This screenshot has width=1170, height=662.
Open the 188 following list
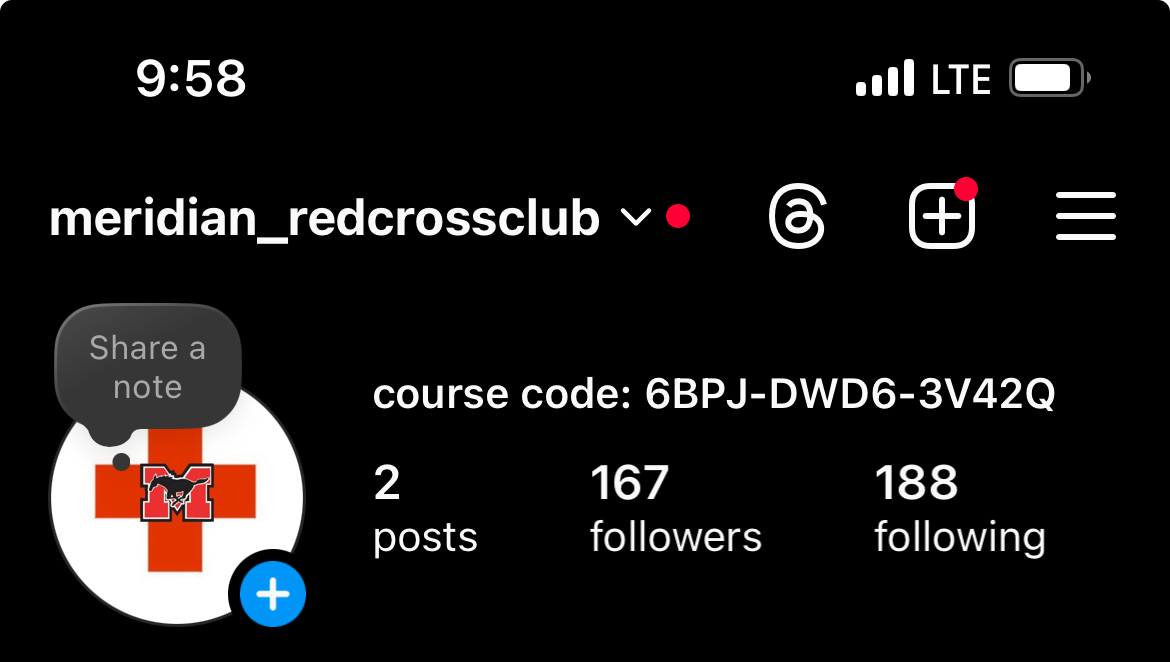click(x=959, y=510)
